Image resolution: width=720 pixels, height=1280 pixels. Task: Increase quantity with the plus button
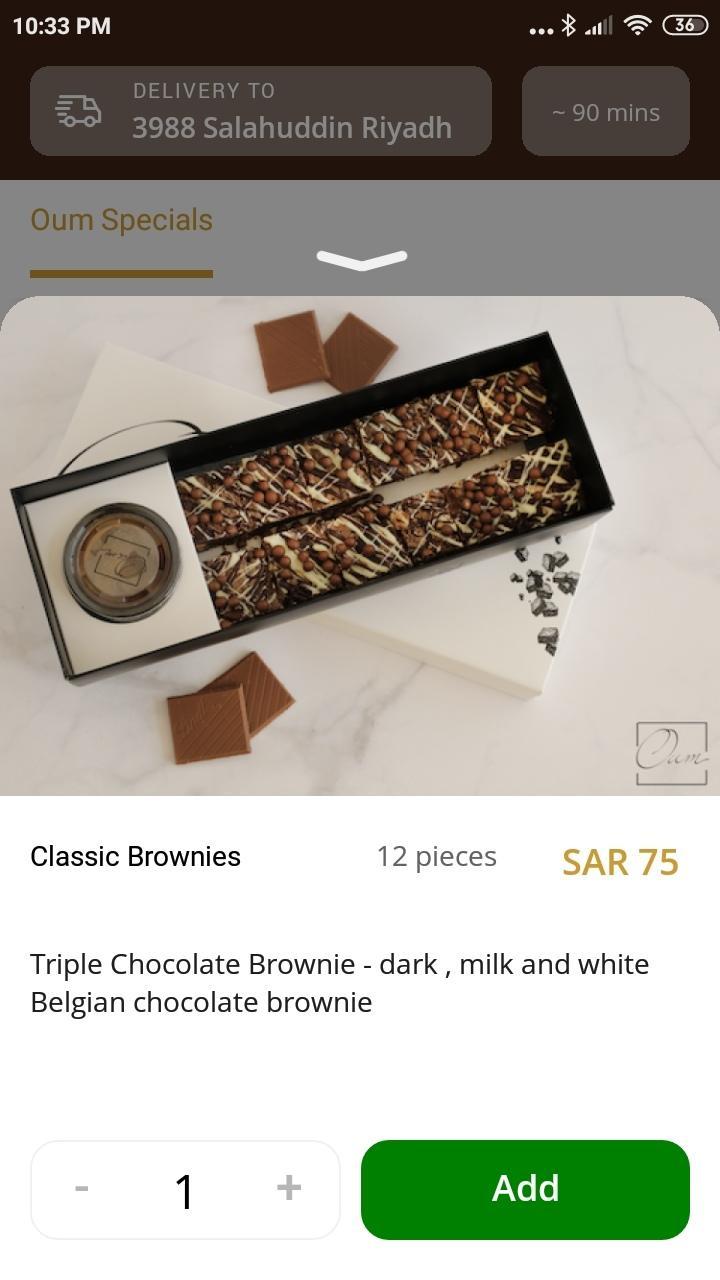289,1188
